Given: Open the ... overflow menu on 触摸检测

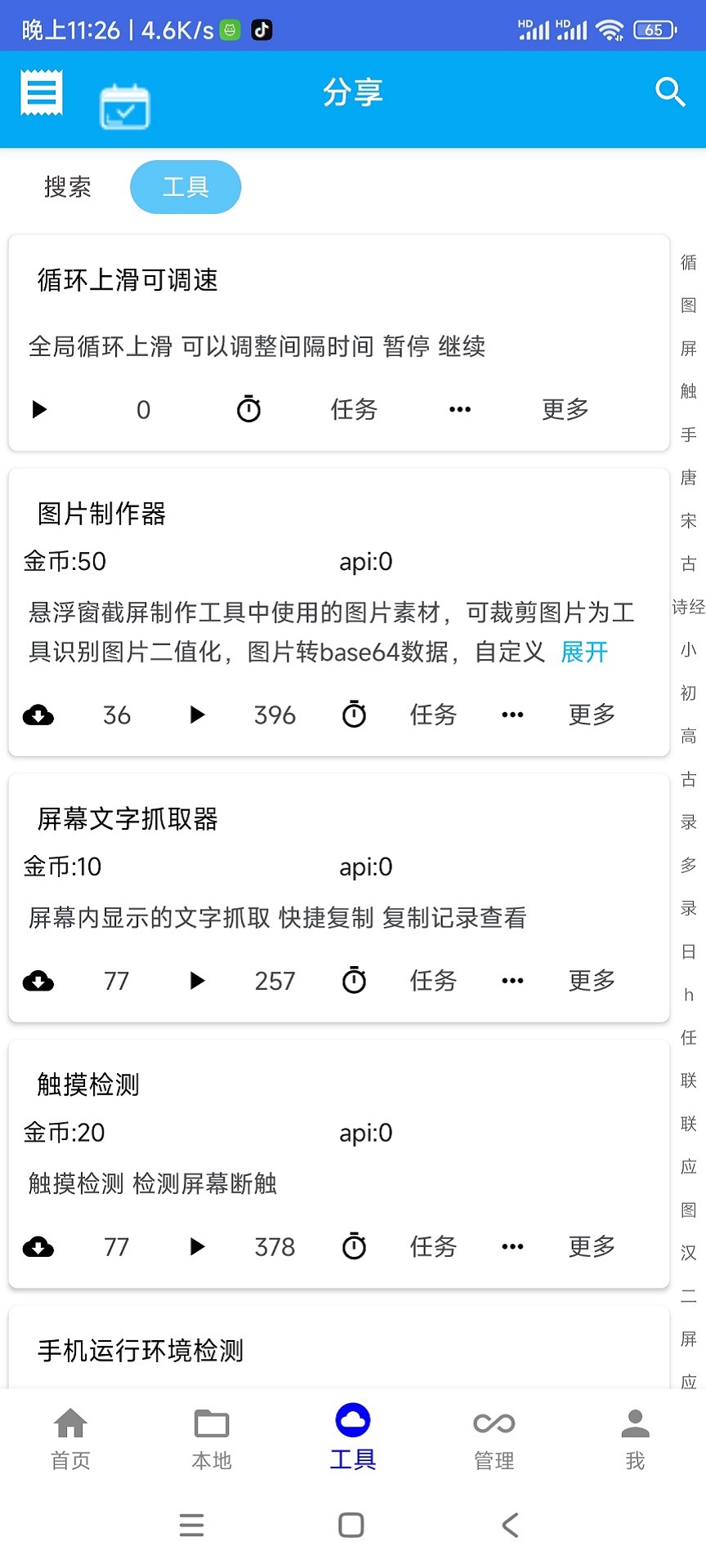Looking at the screenshot, I should coord(512,1246).
